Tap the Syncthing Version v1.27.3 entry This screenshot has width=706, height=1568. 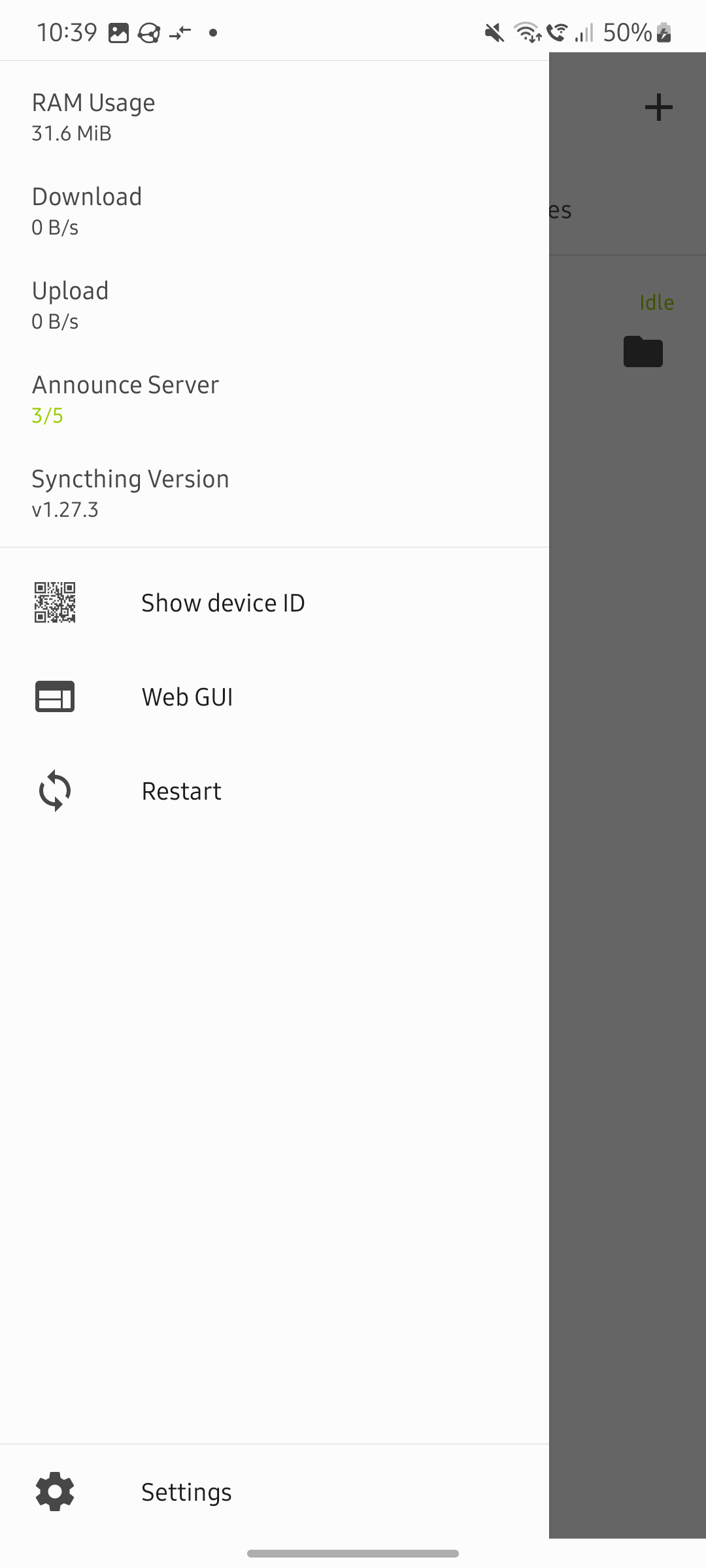(131, 493)
